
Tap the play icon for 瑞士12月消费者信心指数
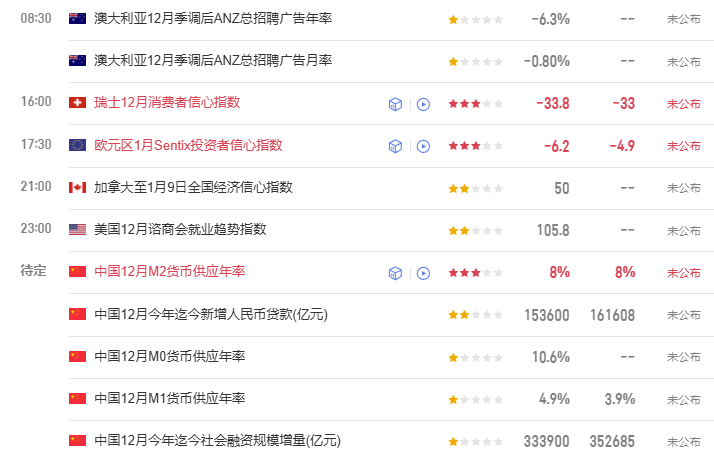(423, 103)
